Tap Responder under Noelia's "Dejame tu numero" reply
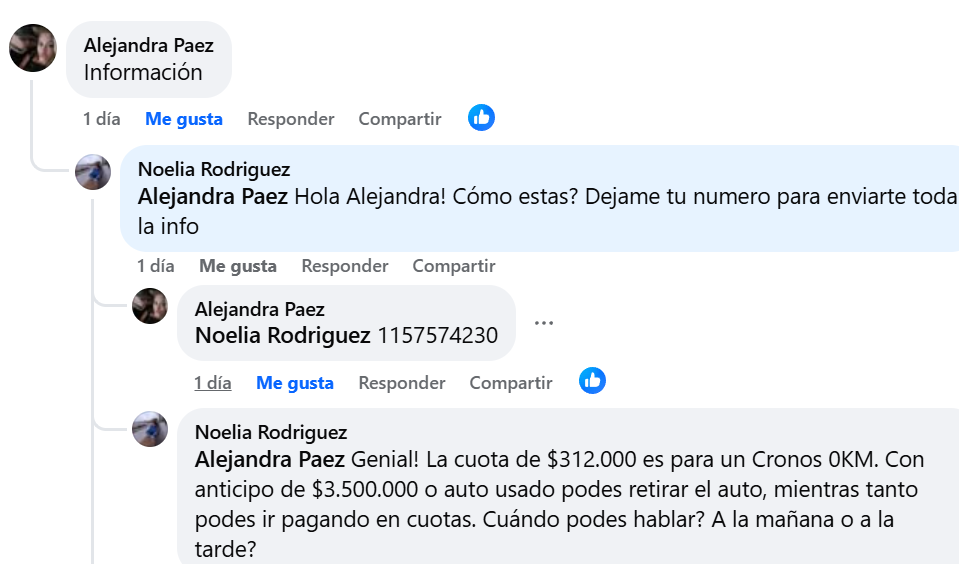Image resolution: width=959 pixels, height=564 pixels. 345,266
